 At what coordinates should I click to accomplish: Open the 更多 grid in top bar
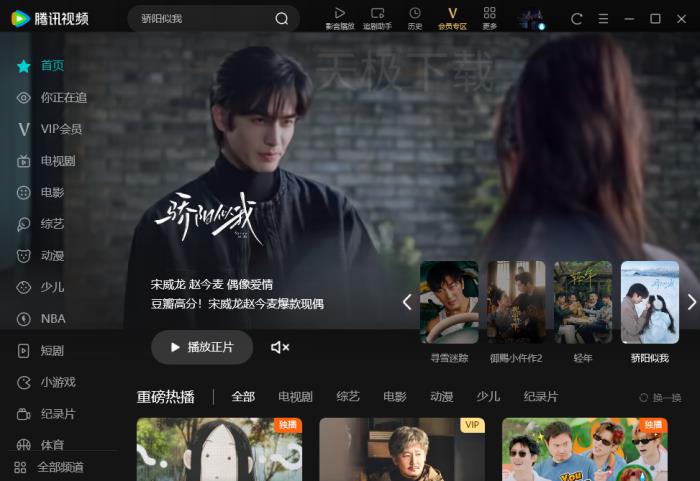[489, 17]
